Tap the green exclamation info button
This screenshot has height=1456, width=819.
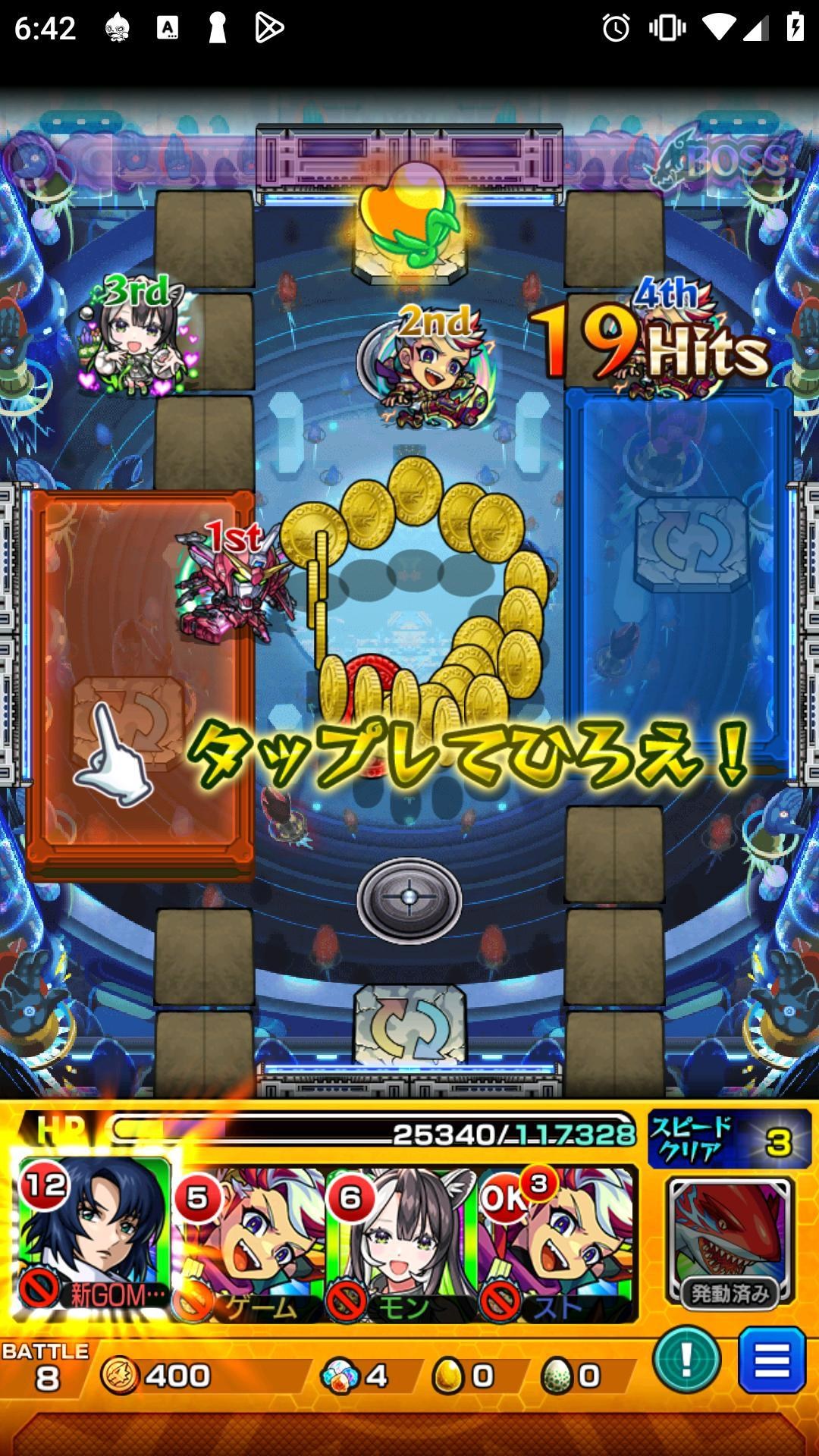[686, 1360]
